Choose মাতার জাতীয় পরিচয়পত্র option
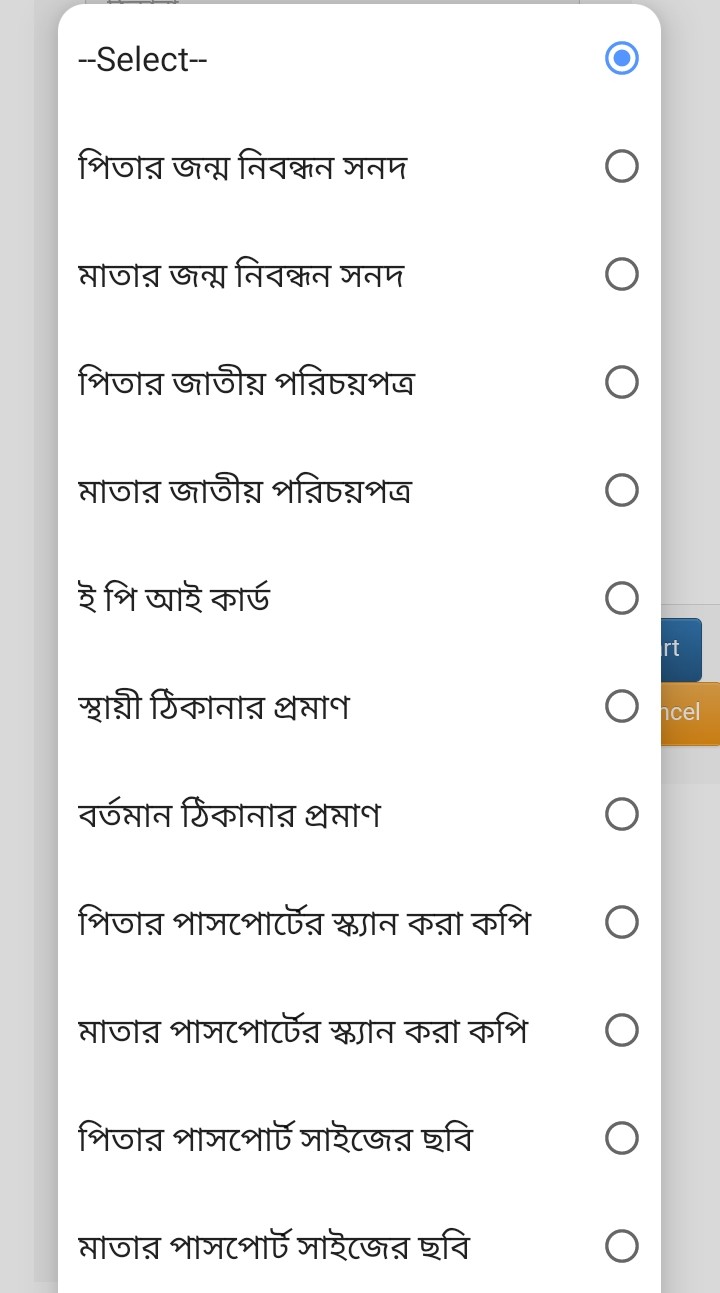Screen dimensions: 720x1293 [359, 490]
